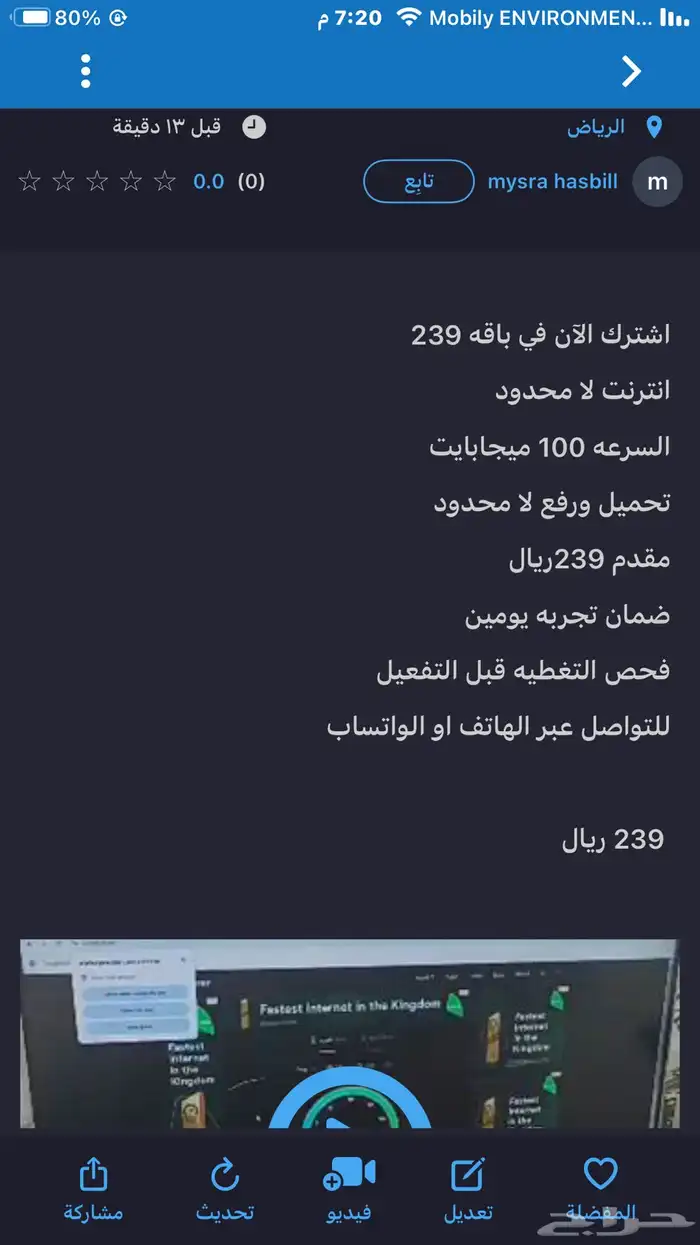Viewport: 700px width, 1245px height.
Task: Share the ad via مشاركة
Action: point(93,1190)
